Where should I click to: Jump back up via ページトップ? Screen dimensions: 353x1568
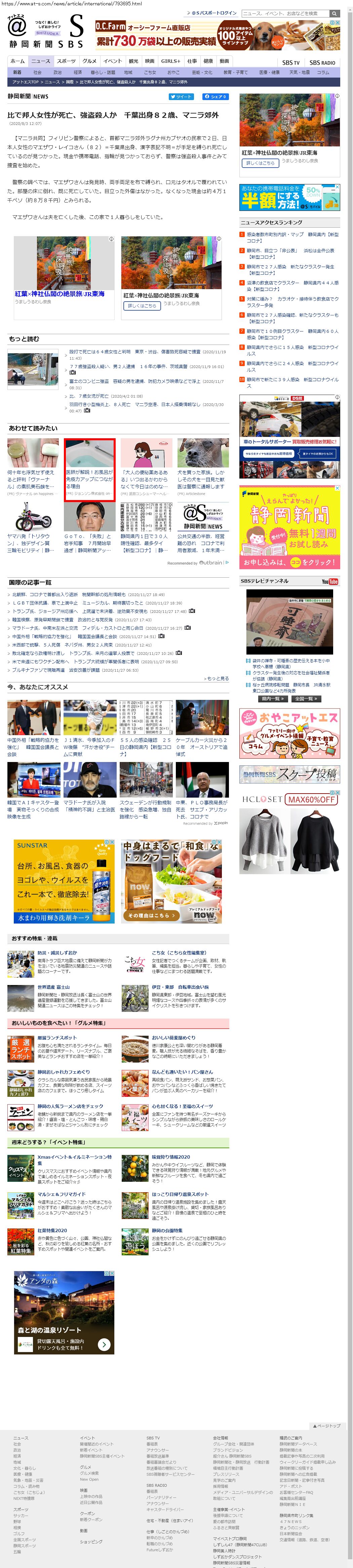(327, 1426)
